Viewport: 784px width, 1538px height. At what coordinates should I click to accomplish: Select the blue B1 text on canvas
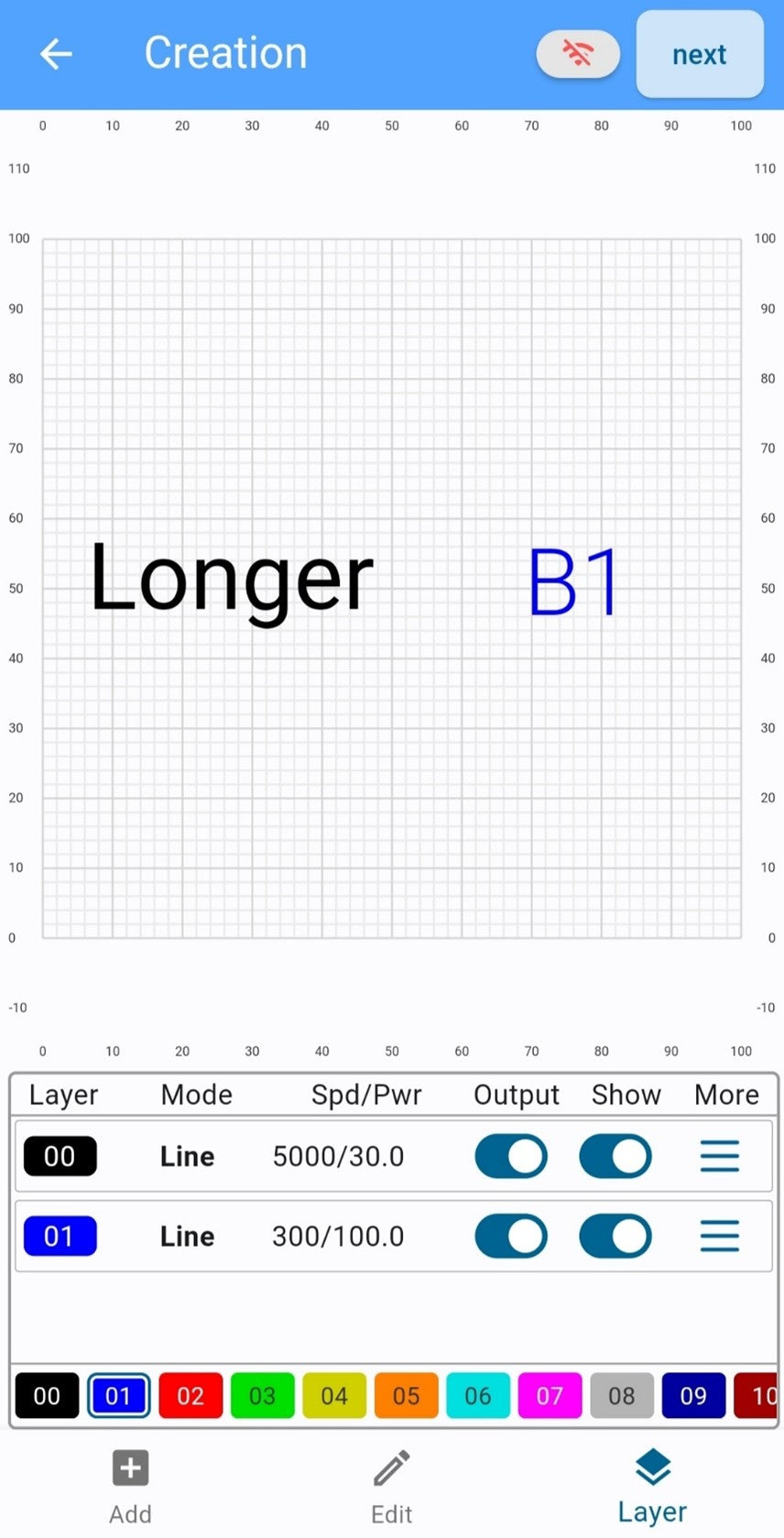point(573,582)
